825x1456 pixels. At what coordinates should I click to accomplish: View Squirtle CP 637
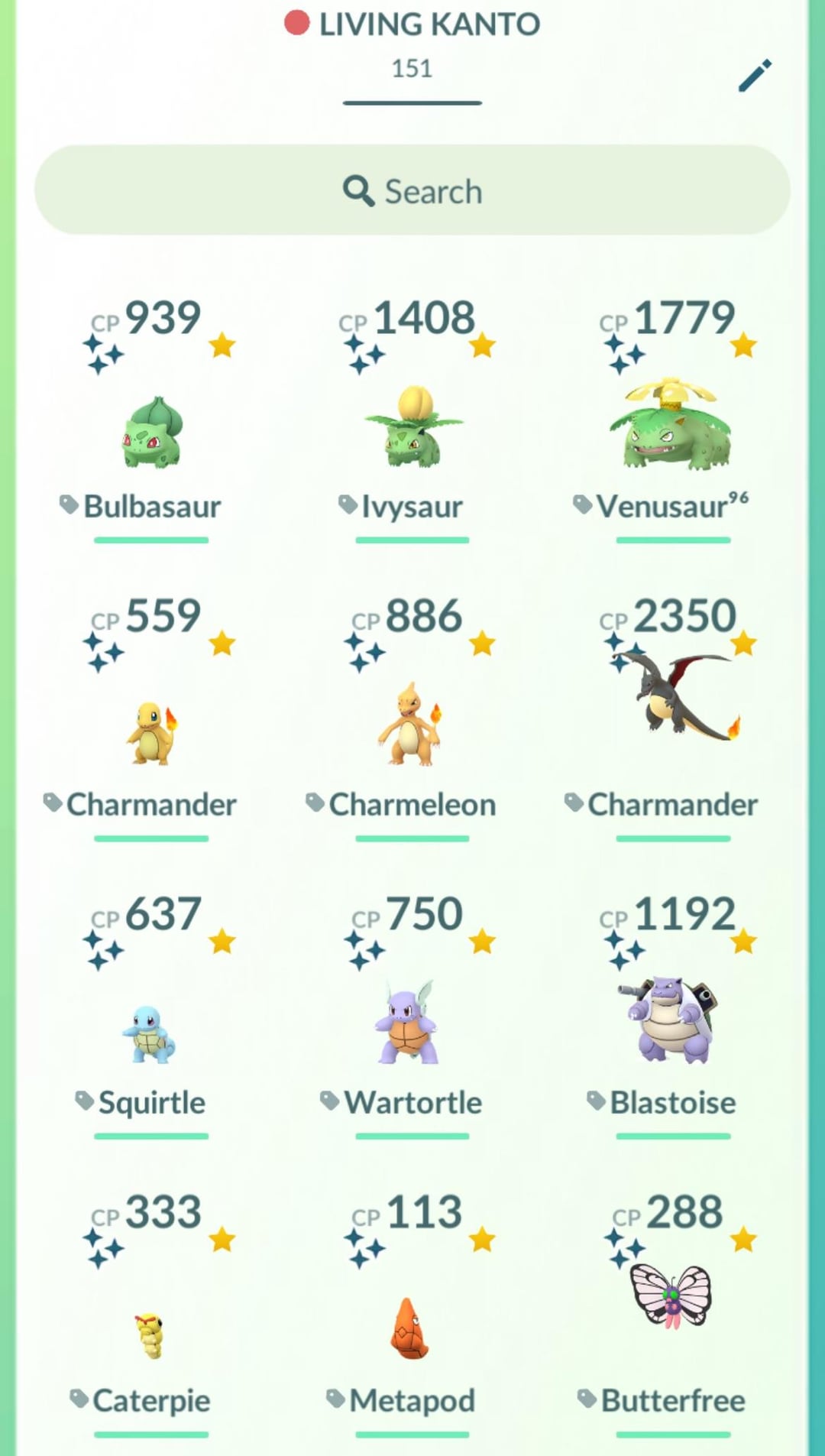(151, 1032)
